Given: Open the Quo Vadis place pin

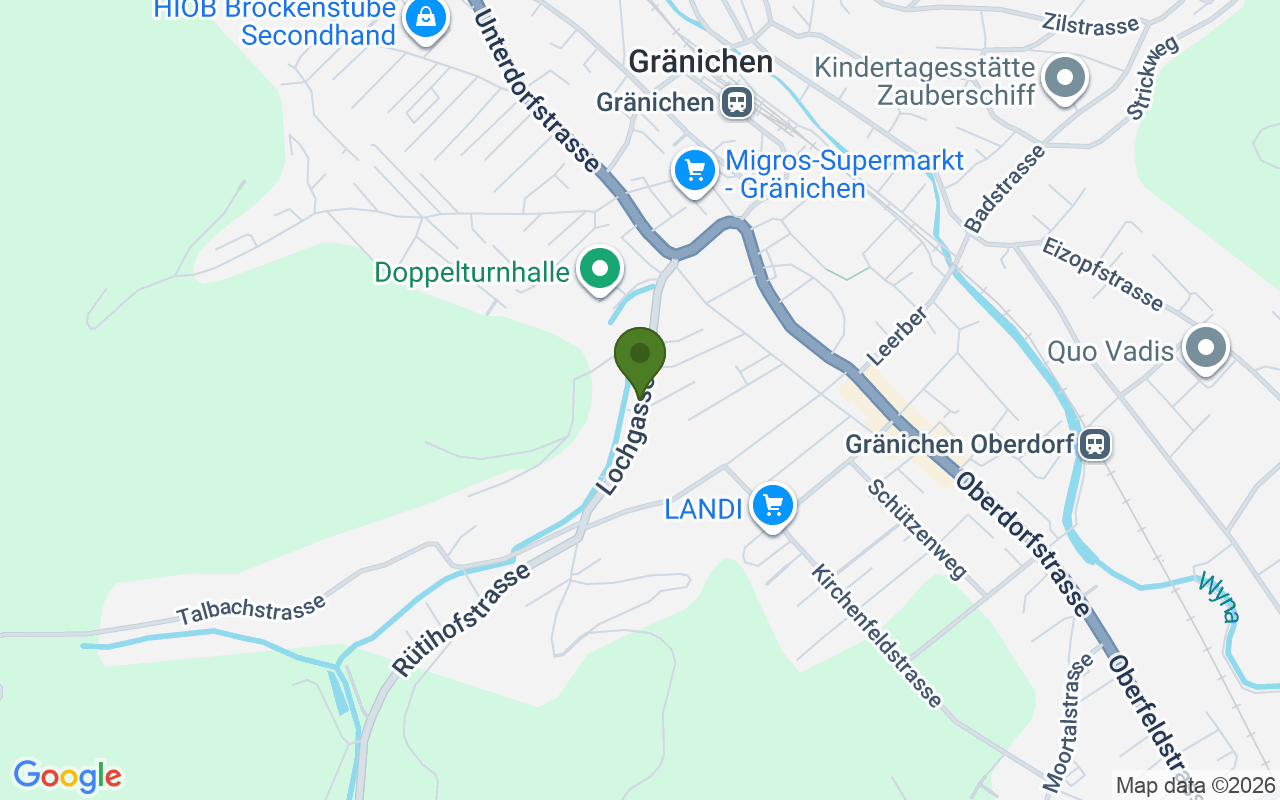Looking at the screenshot, I should point(1206,349).
